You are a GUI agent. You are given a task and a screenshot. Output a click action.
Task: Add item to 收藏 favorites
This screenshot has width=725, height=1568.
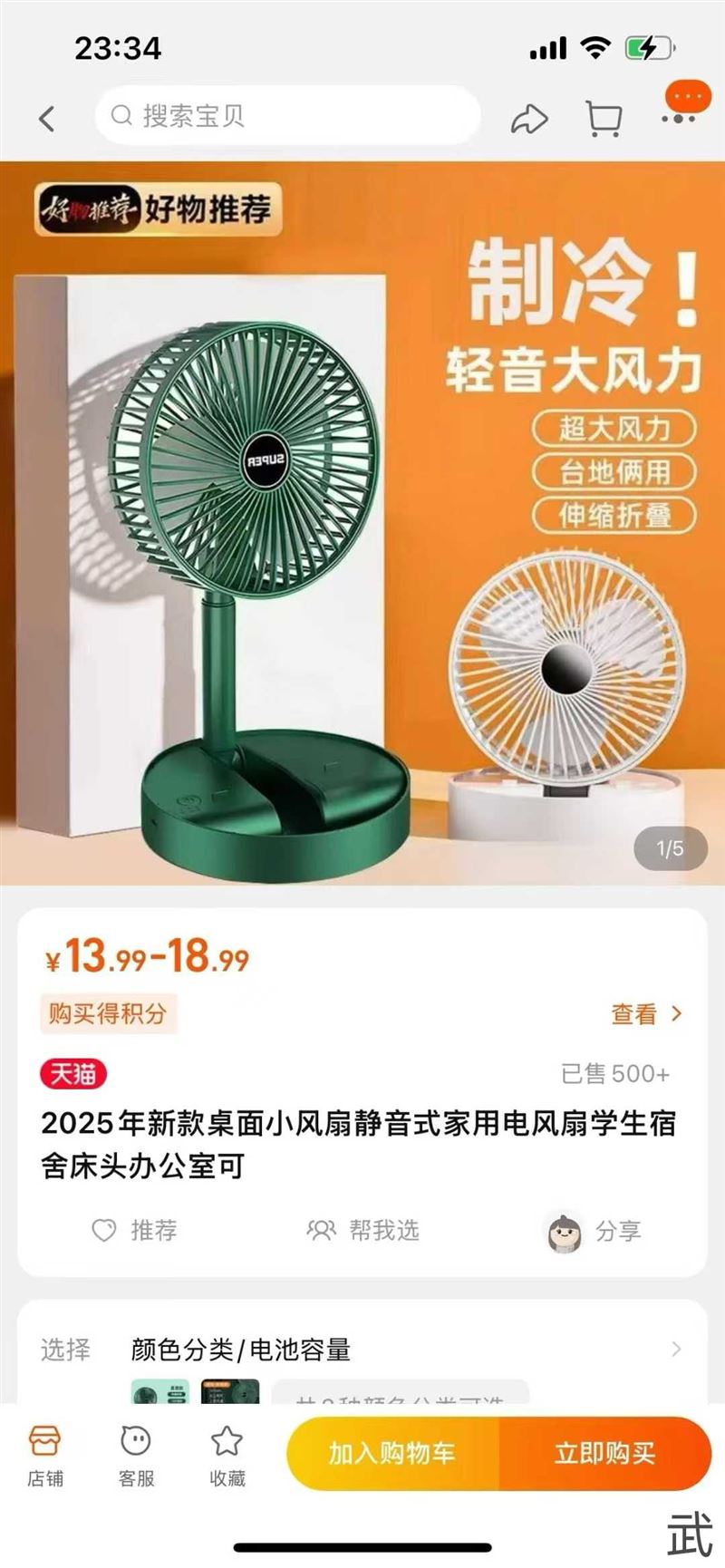(x=227, y=1454)
